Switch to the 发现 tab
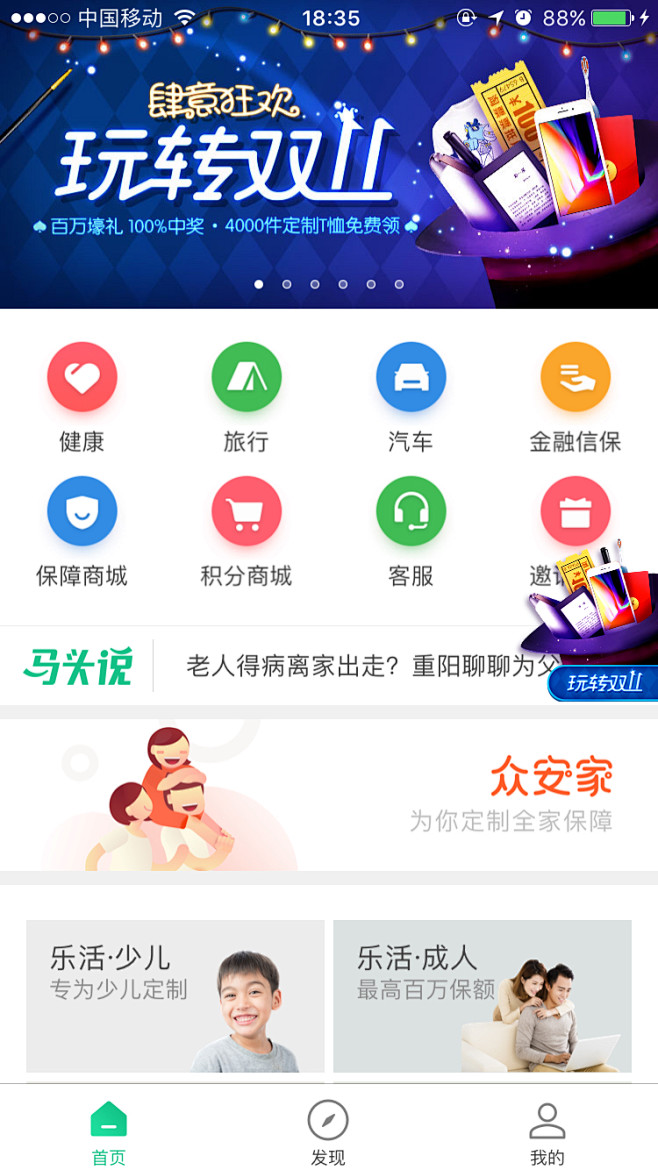The image size is (658, 1170). pos(328,1134)
